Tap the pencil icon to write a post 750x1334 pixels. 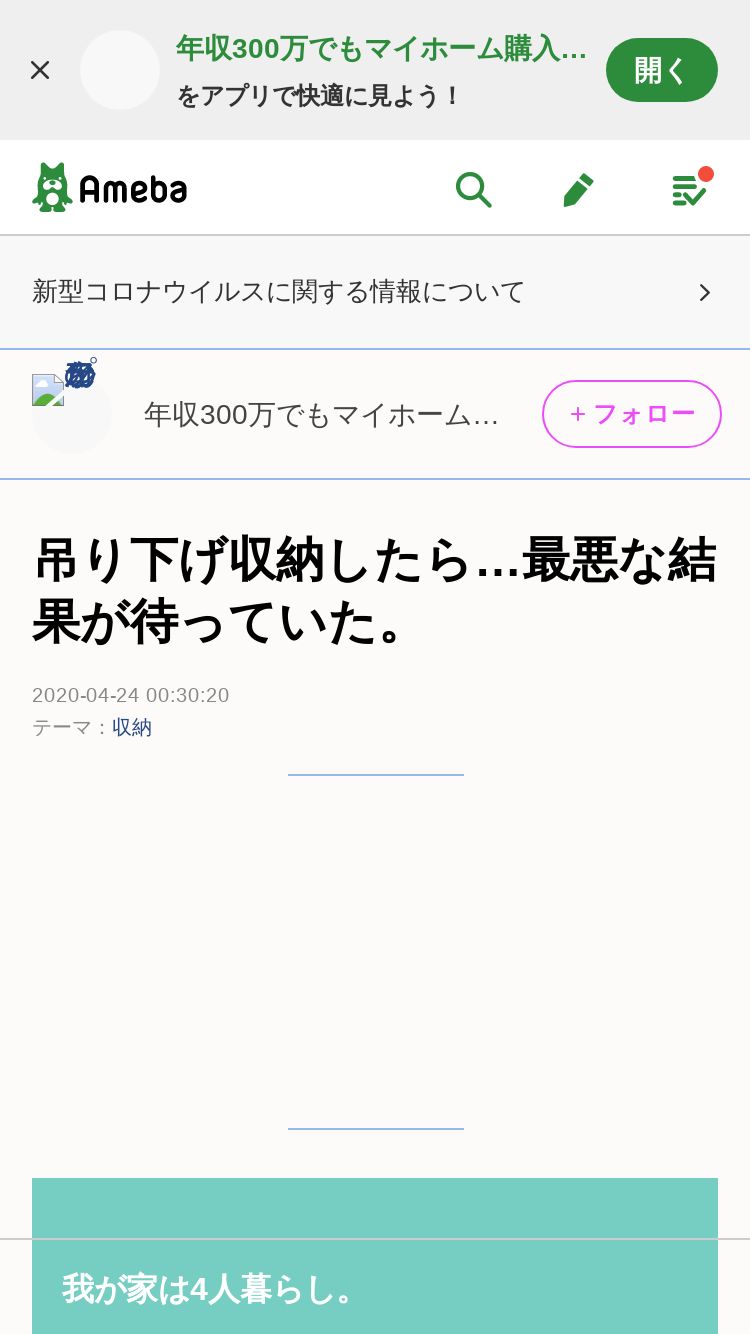point(578,189)
